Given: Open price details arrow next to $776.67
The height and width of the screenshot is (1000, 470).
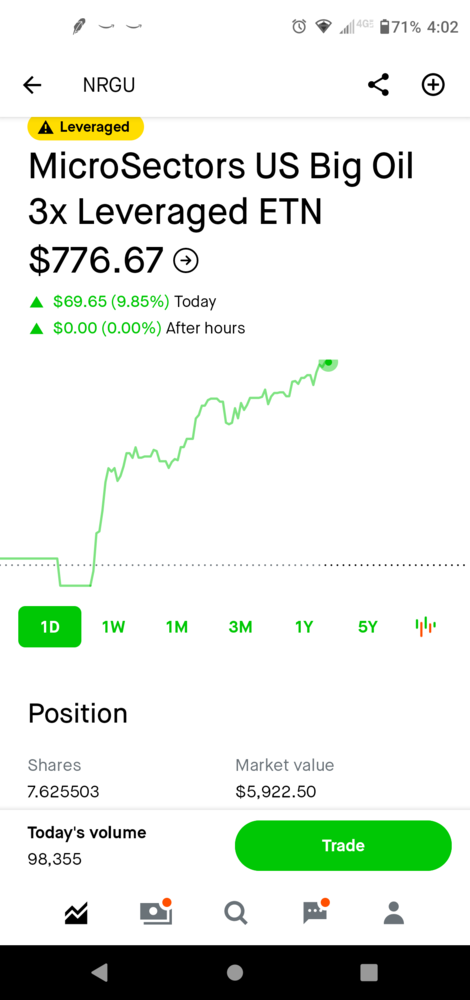Looking at the screenshot, I should tap(186, 260).
